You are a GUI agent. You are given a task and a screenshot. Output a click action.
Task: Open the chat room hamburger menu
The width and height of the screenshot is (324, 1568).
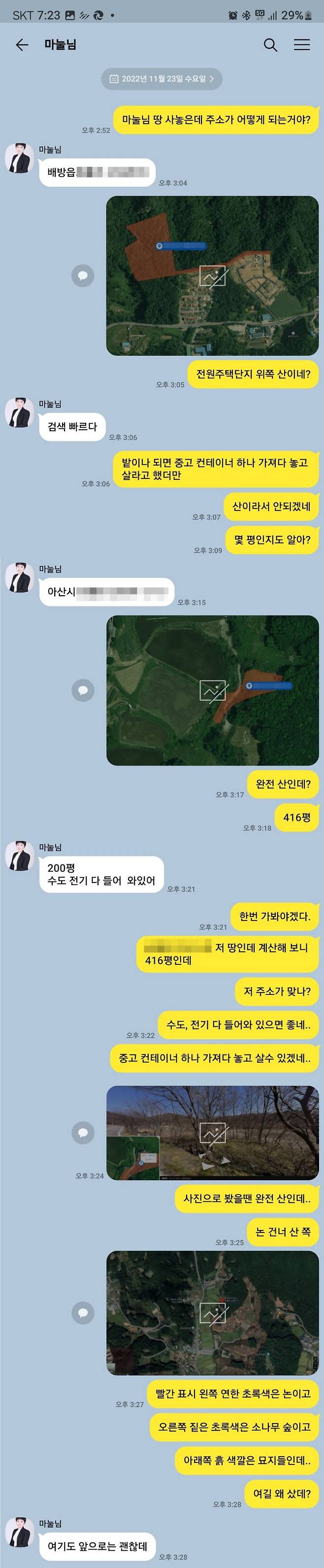tap(302, 44)
